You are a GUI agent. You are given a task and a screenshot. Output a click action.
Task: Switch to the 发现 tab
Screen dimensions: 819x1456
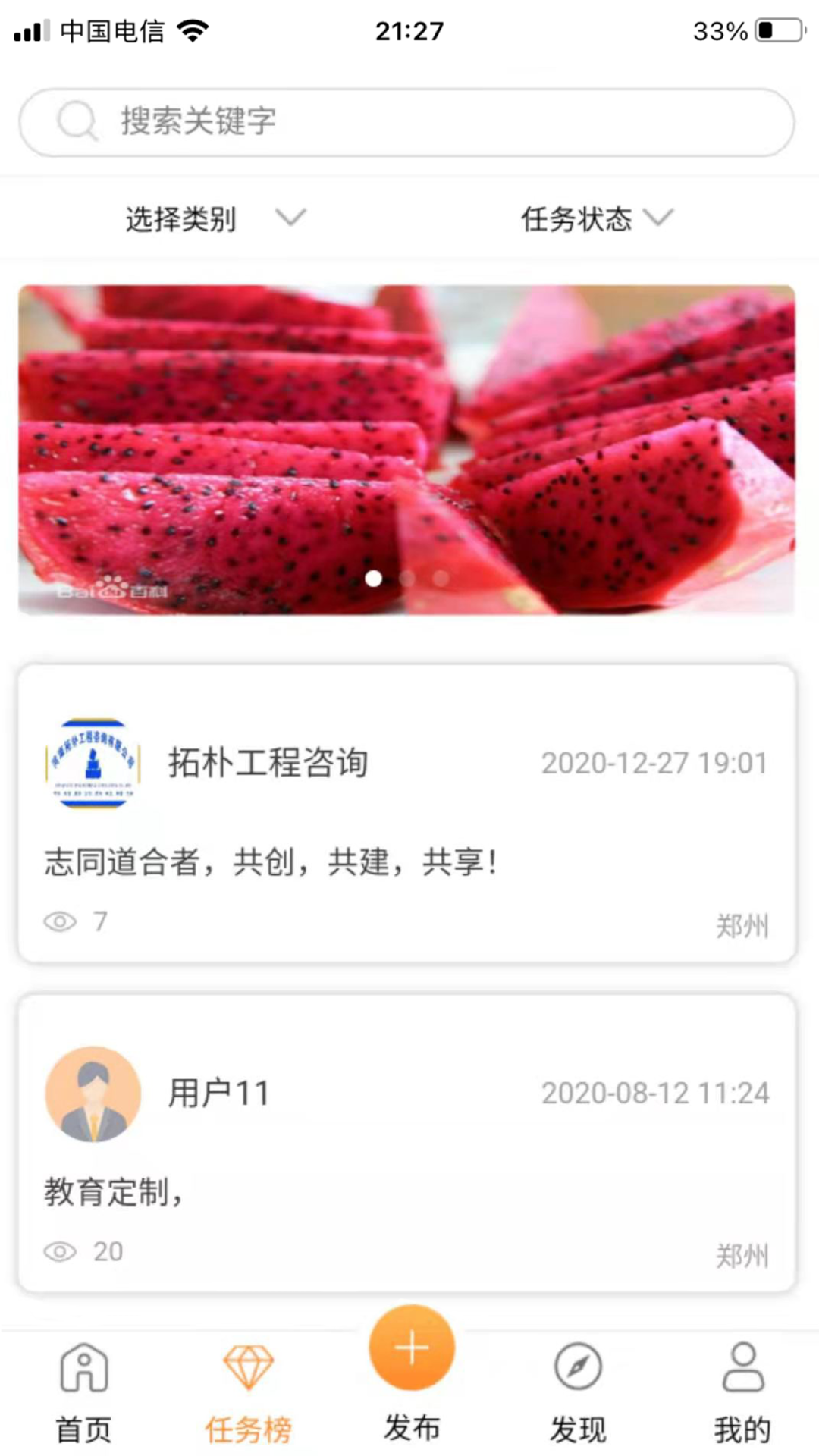pyautogui.click(x=578, y=1392)
